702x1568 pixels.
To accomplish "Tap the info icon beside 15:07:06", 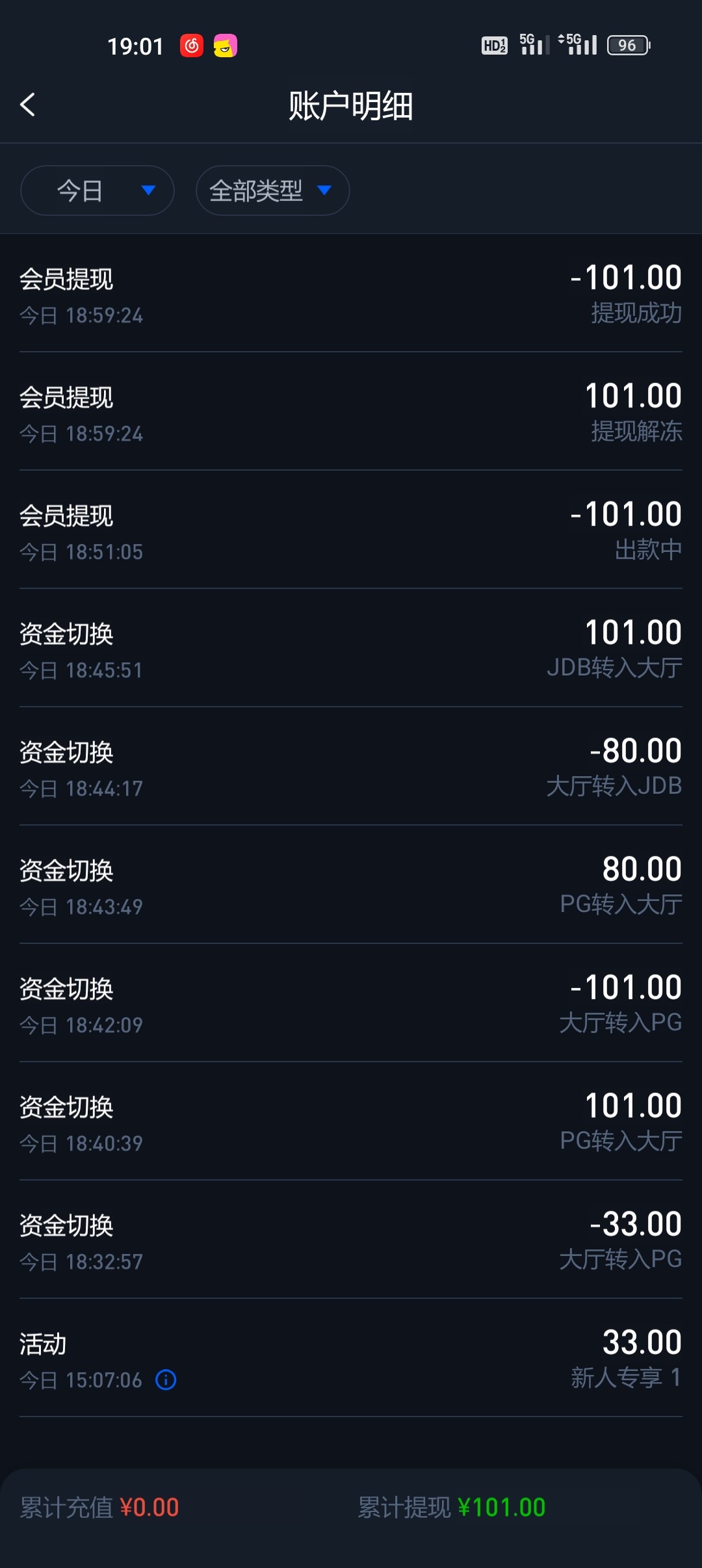I will coord(166,1379).
